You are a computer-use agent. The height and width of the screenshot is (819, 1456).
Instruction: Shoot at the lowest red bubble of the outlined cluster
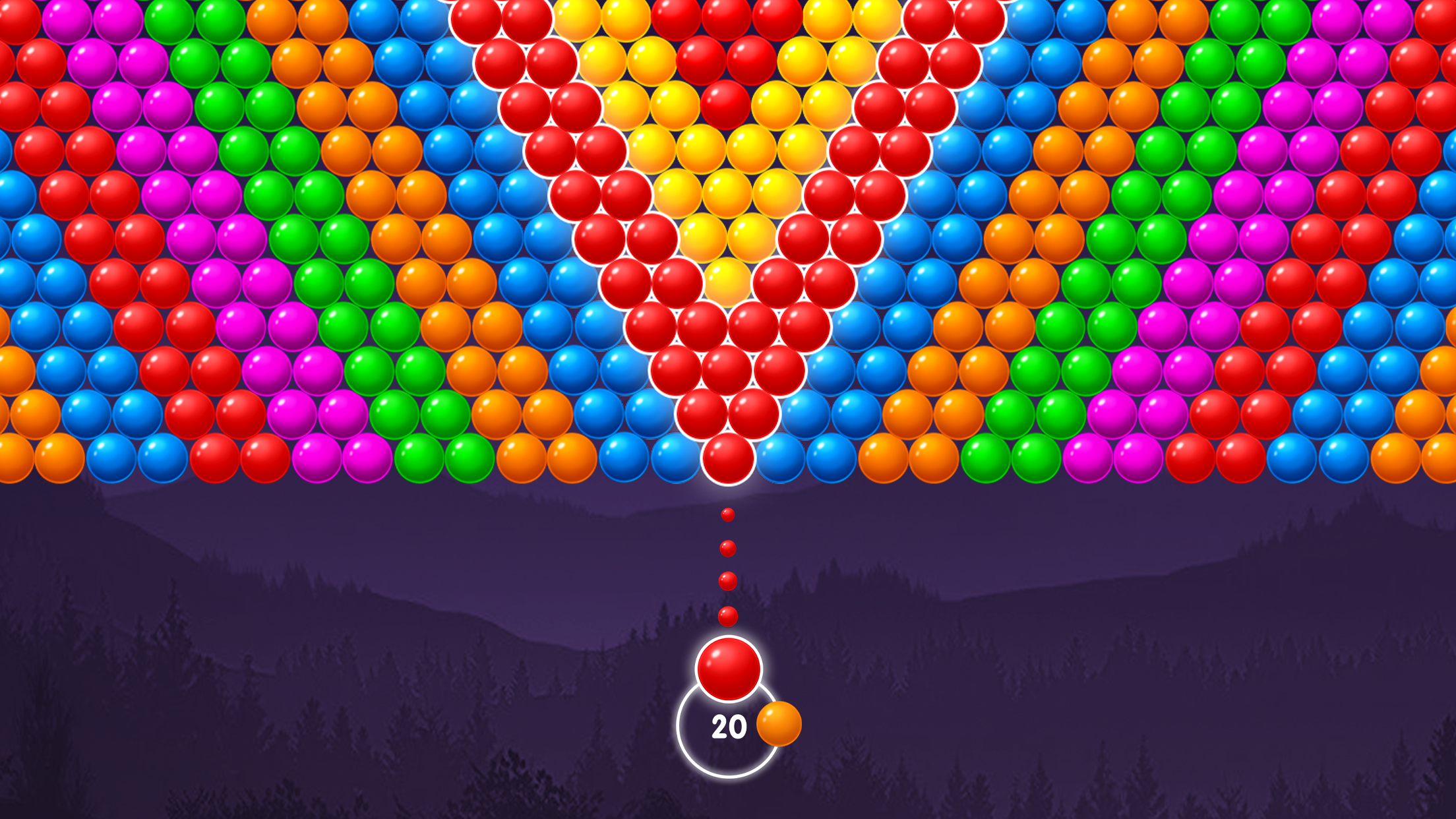(728, 458)
